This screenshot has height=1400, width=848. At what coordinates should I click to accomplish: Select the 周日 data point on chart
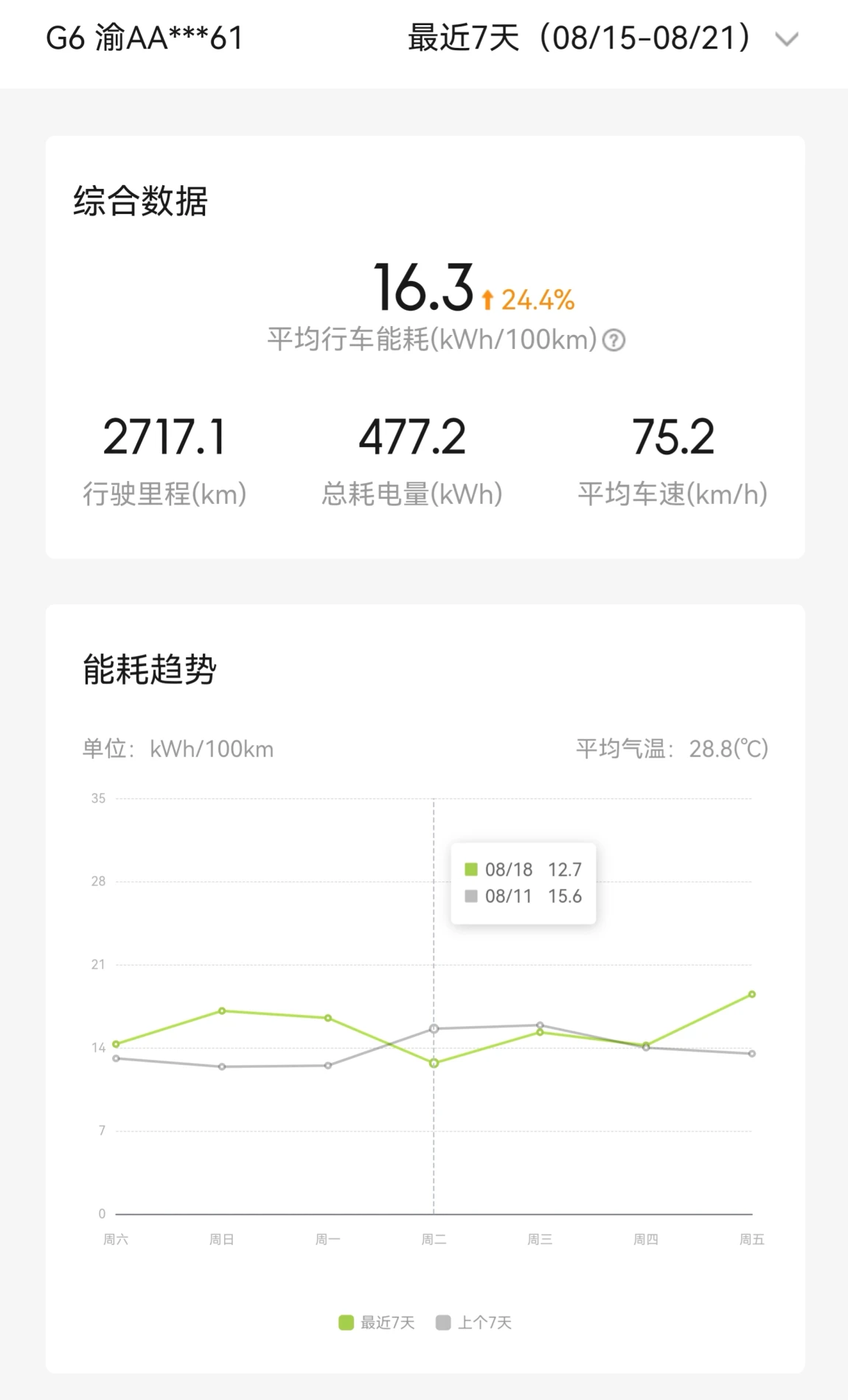(x=222, y=1011)
